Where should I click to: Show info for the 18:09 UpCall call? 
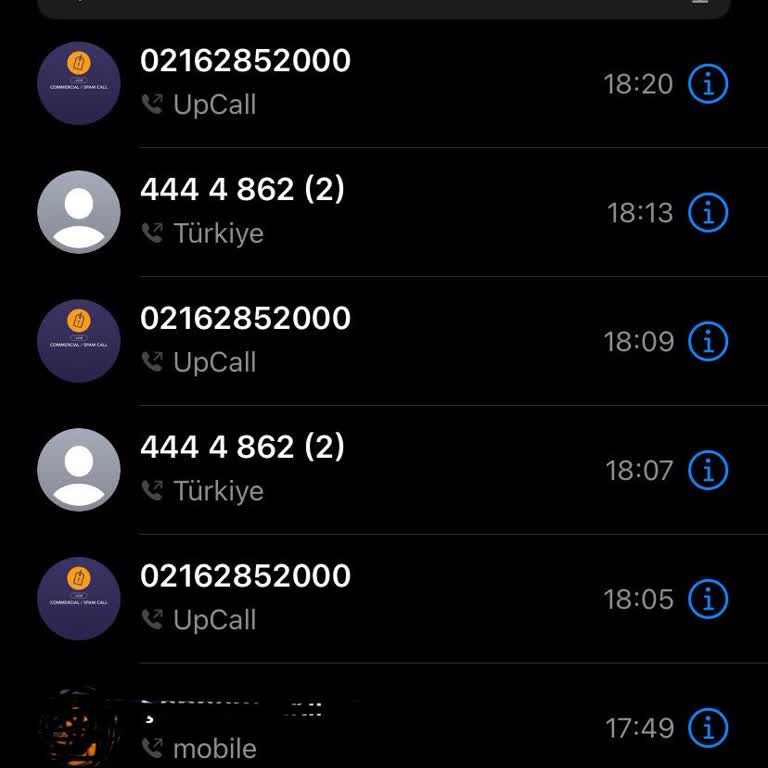pyautogui.click(x=708, y=342)
